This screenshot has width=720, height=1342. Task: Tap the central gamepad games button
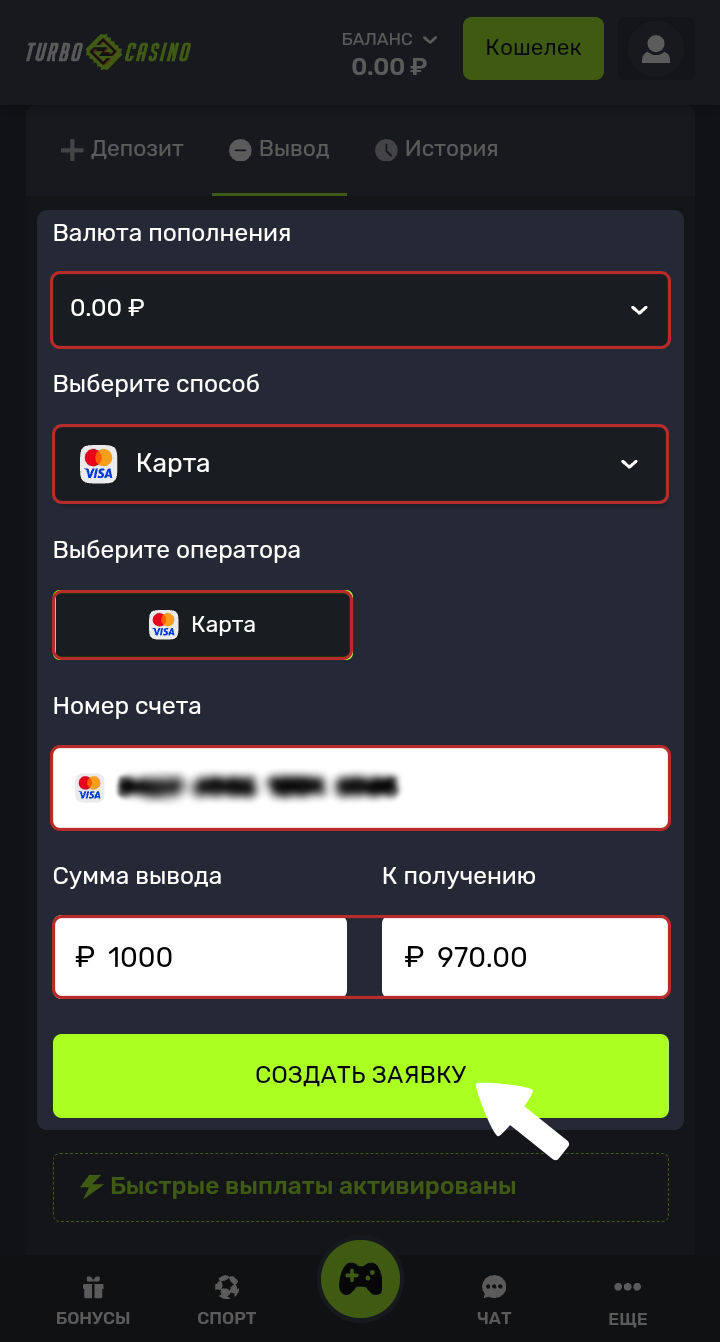pos(360,1279)
